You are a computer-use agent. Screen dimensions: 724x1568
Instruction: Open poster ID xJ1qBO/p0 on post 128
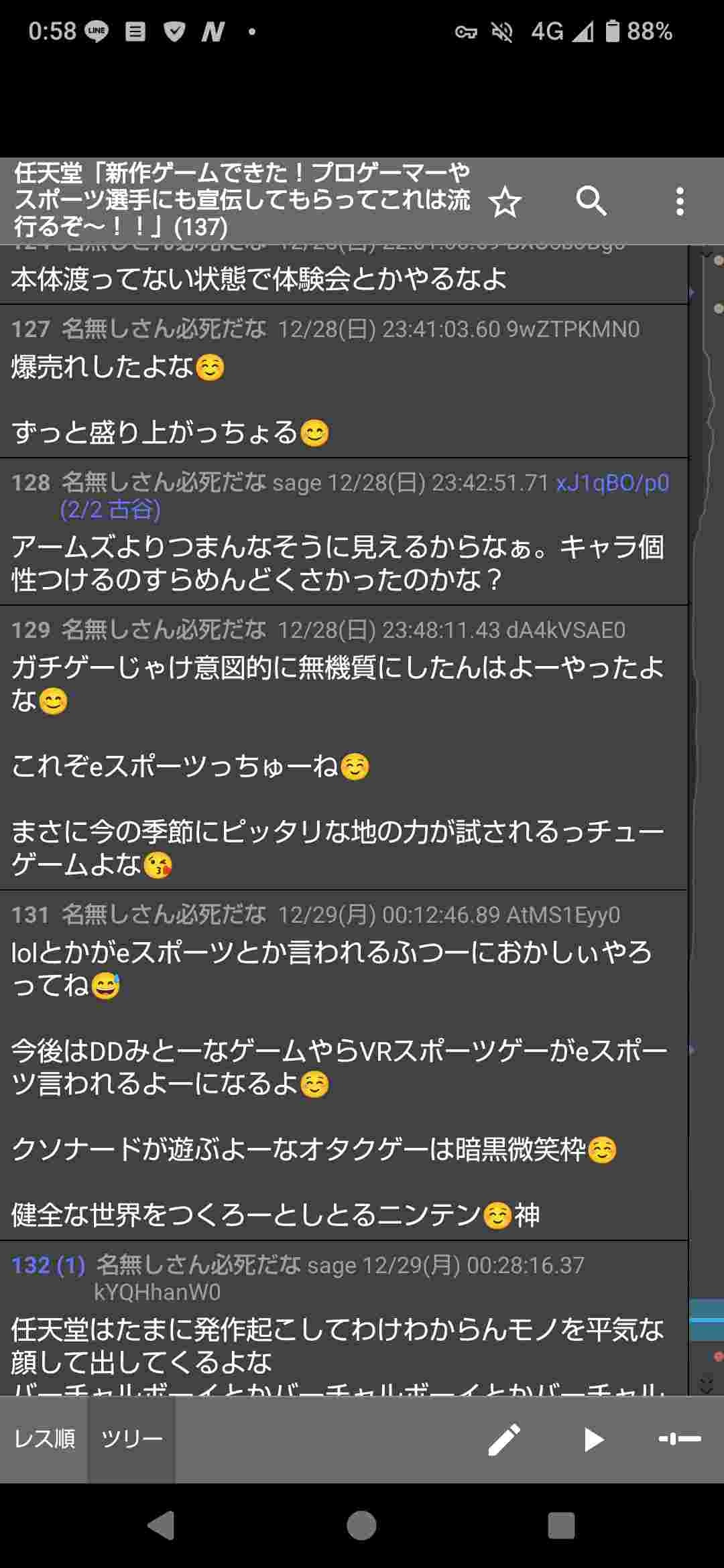click(612, 483)
